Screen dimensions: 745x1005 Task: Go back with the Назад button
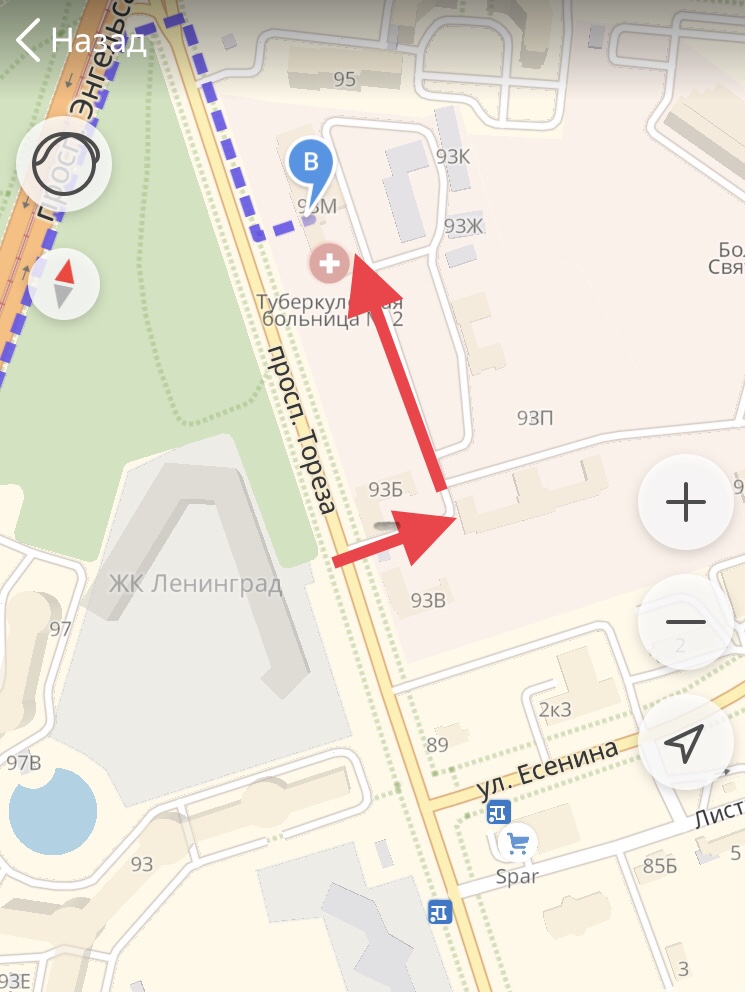pos(82,40)
